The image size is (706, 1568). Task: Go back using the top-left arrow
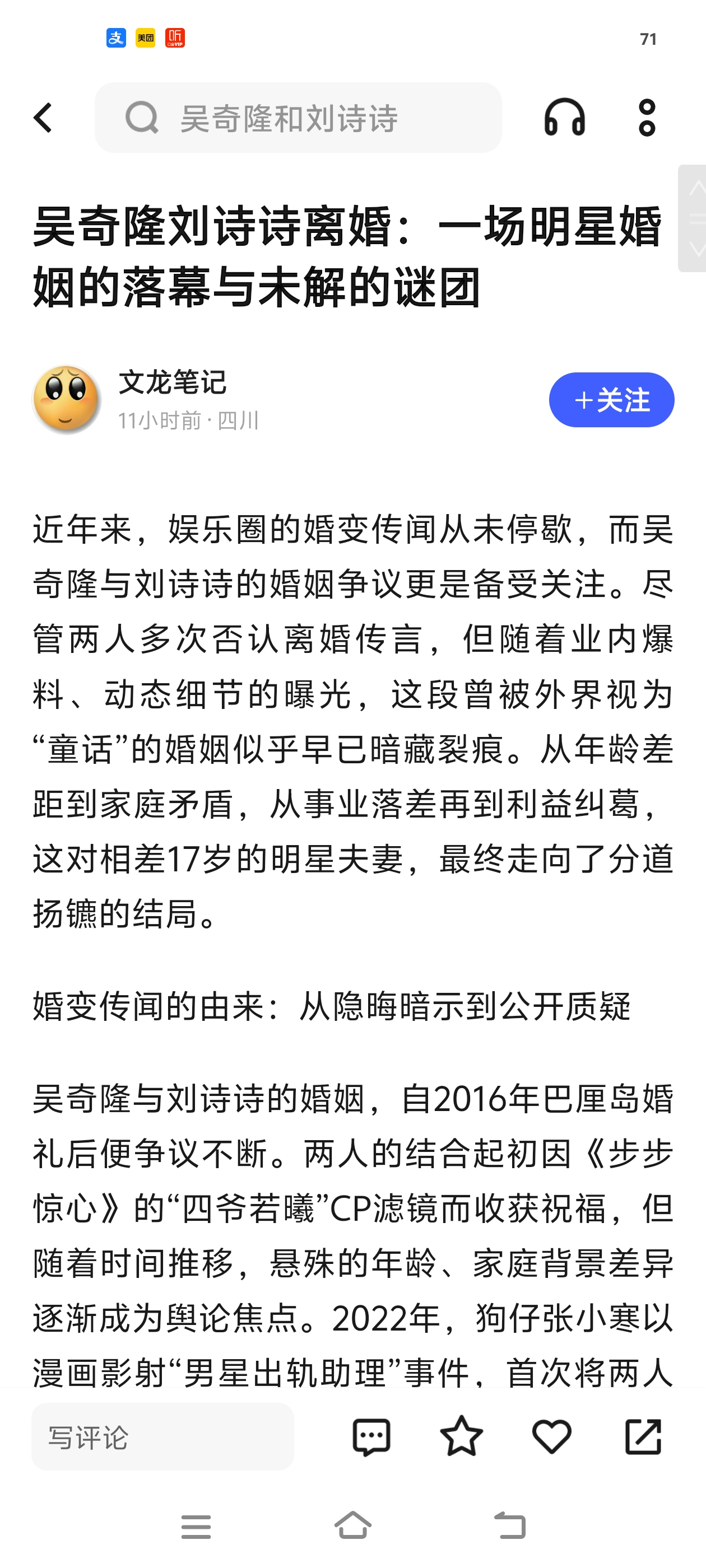43,118
